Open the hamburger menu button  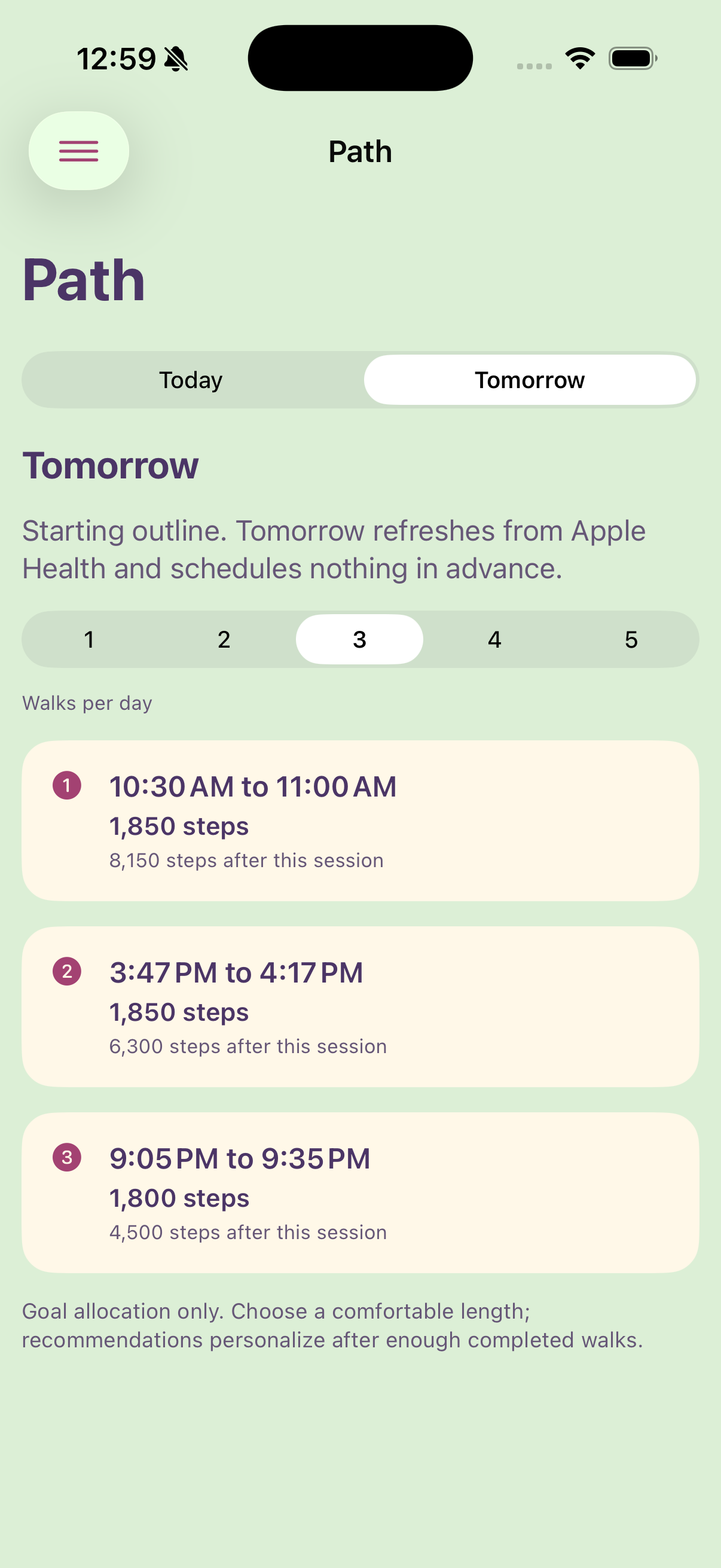(x=78, y=150)
